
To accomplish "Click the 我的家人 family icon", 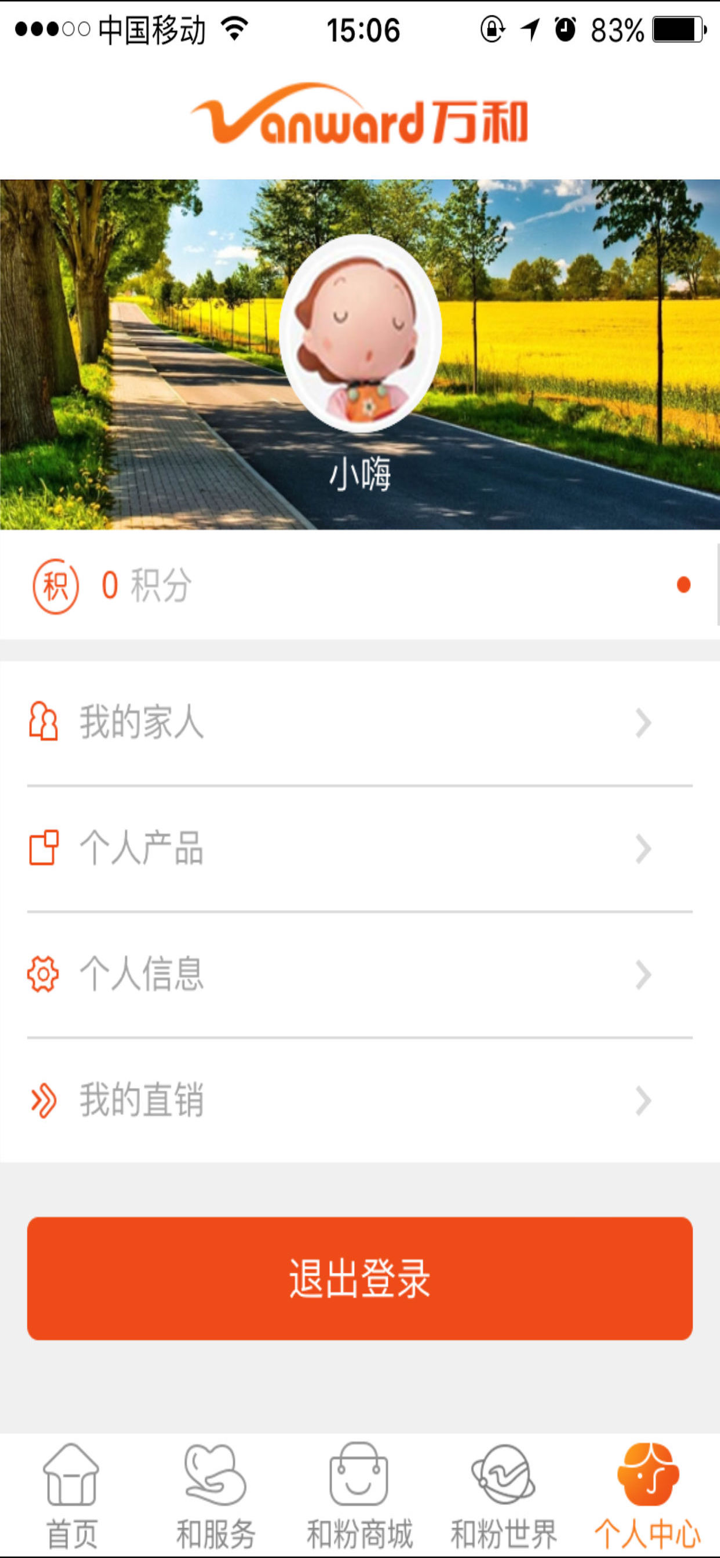I will (x=41, y=723).
